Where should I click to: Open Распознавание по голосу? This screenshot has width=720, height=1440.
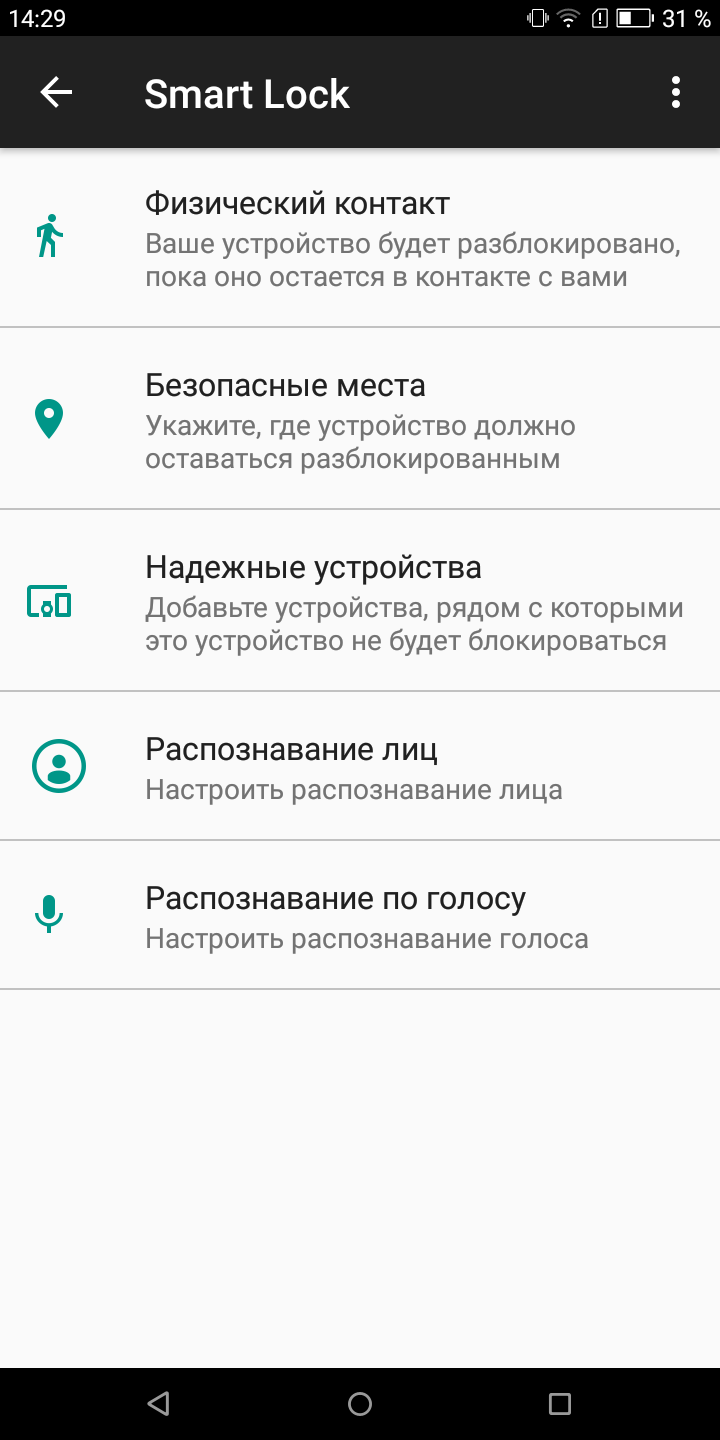point(360,915)
